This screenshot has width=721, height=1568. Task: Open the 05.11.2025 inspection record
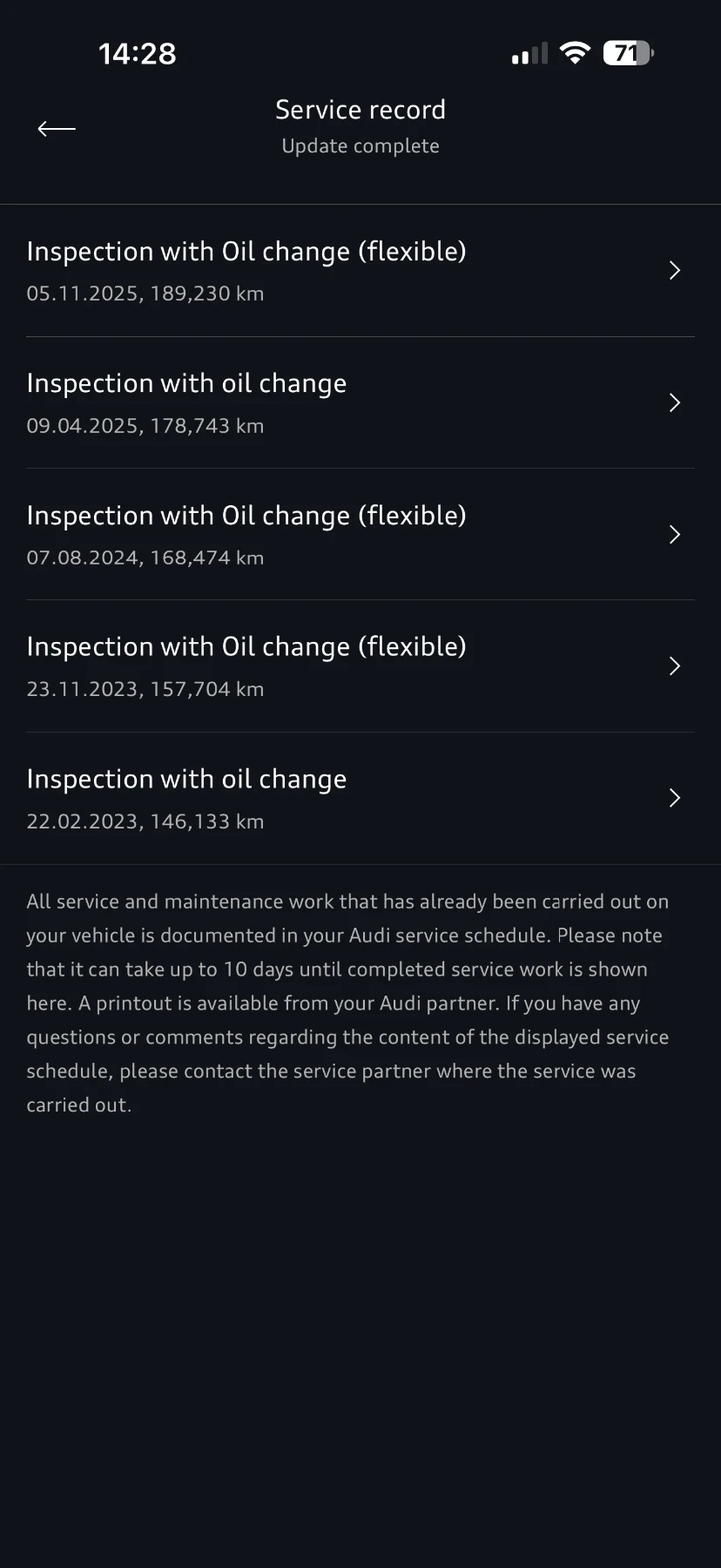pyautogui.click(x=360, y=271)
